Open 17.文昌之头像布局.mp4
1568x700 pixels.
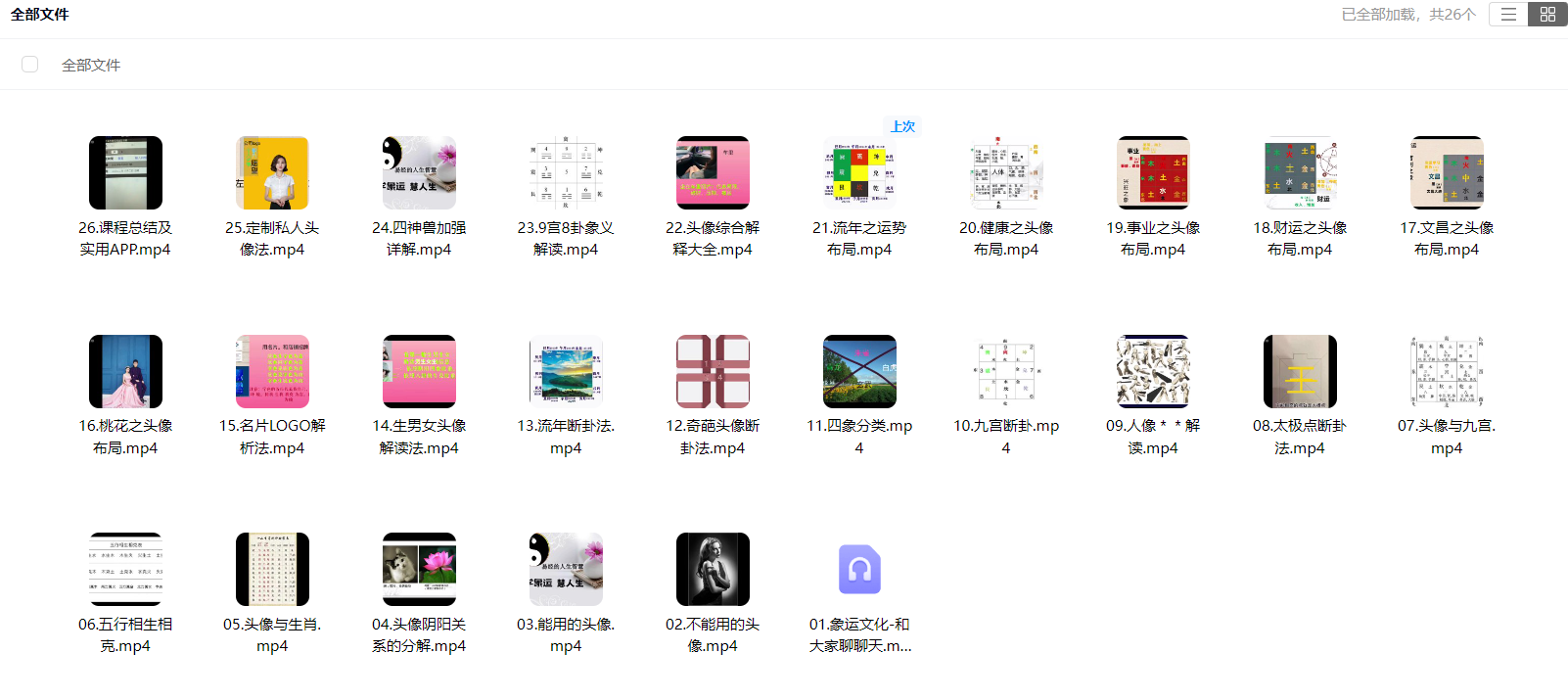coord(1447,173)
